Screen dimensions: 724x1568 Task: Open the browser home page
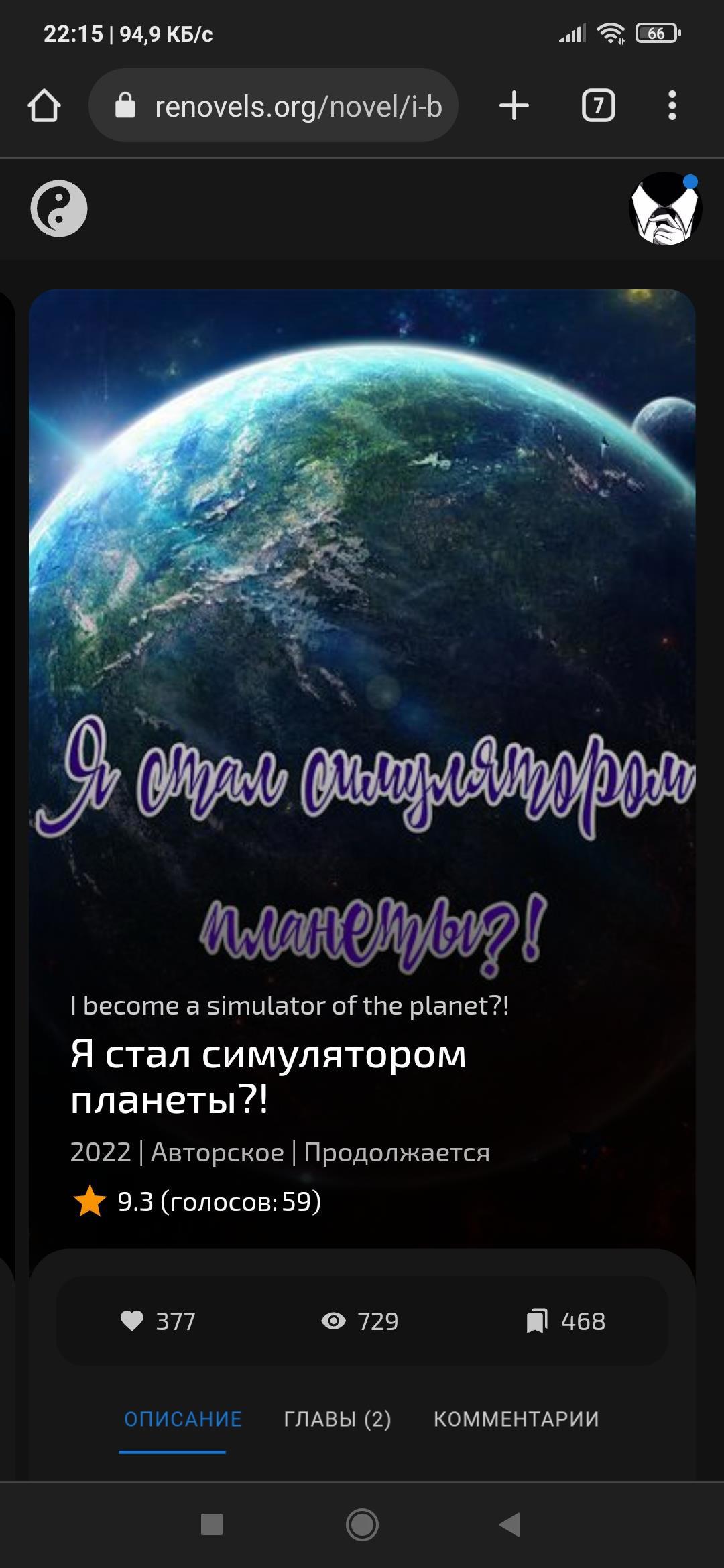click(x=44, y=106)
